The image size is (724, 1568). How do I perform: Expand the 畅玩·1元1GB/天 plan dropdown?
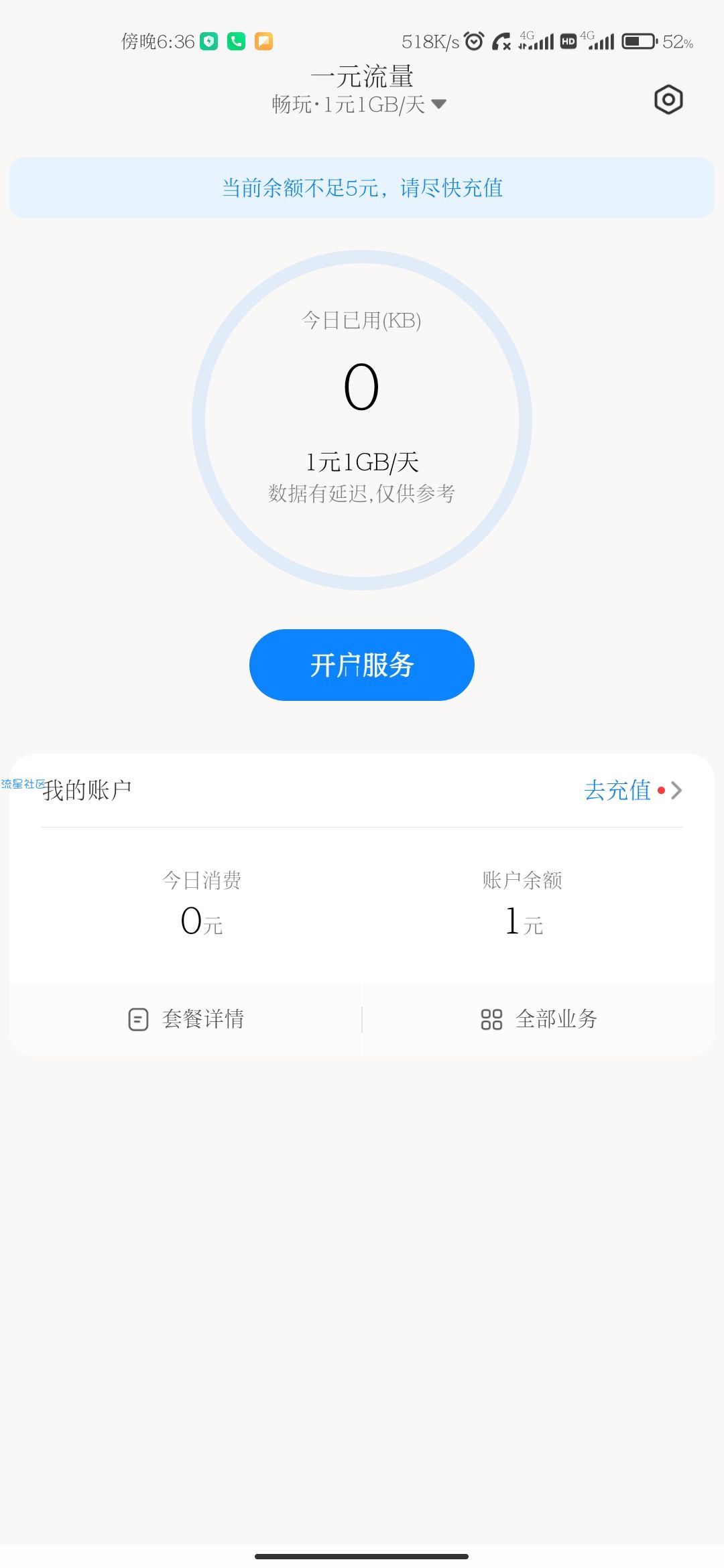coord(359,105)
